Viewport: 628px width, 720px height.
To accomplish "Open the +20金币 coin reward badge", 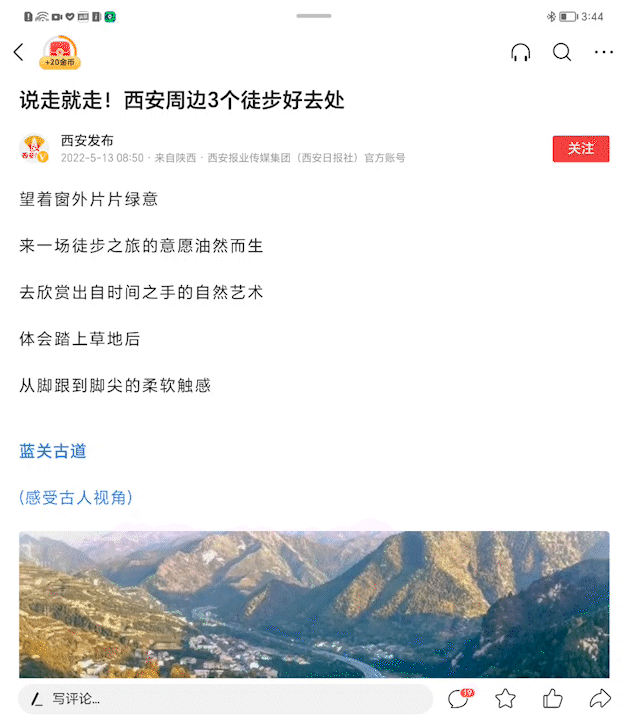I will [x=61, y=53].
